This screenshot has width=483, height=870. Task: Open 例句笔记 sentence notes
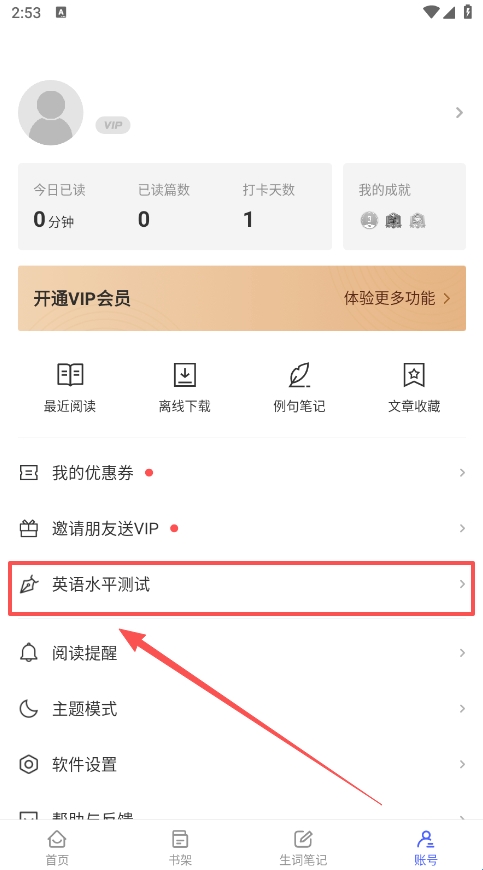(x=299, y=388)
